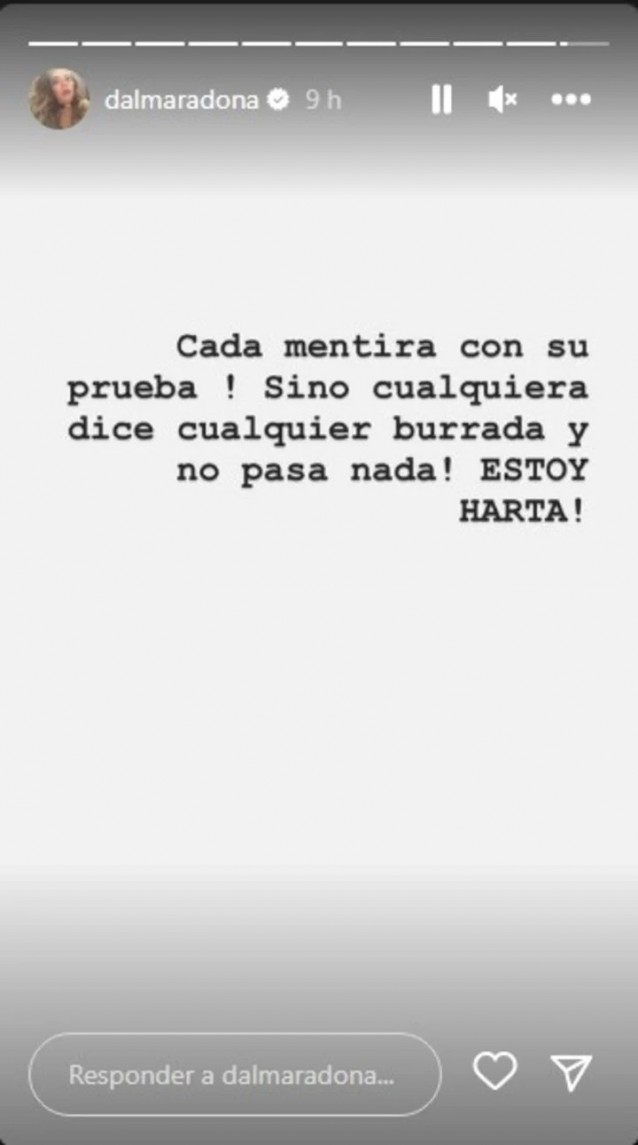Image resolution: width=638 pixels, height=1145 pixels.
Task: Tap the Responder a dalmaradona field
Action: pyautogui.click(x=235, y=1075)
